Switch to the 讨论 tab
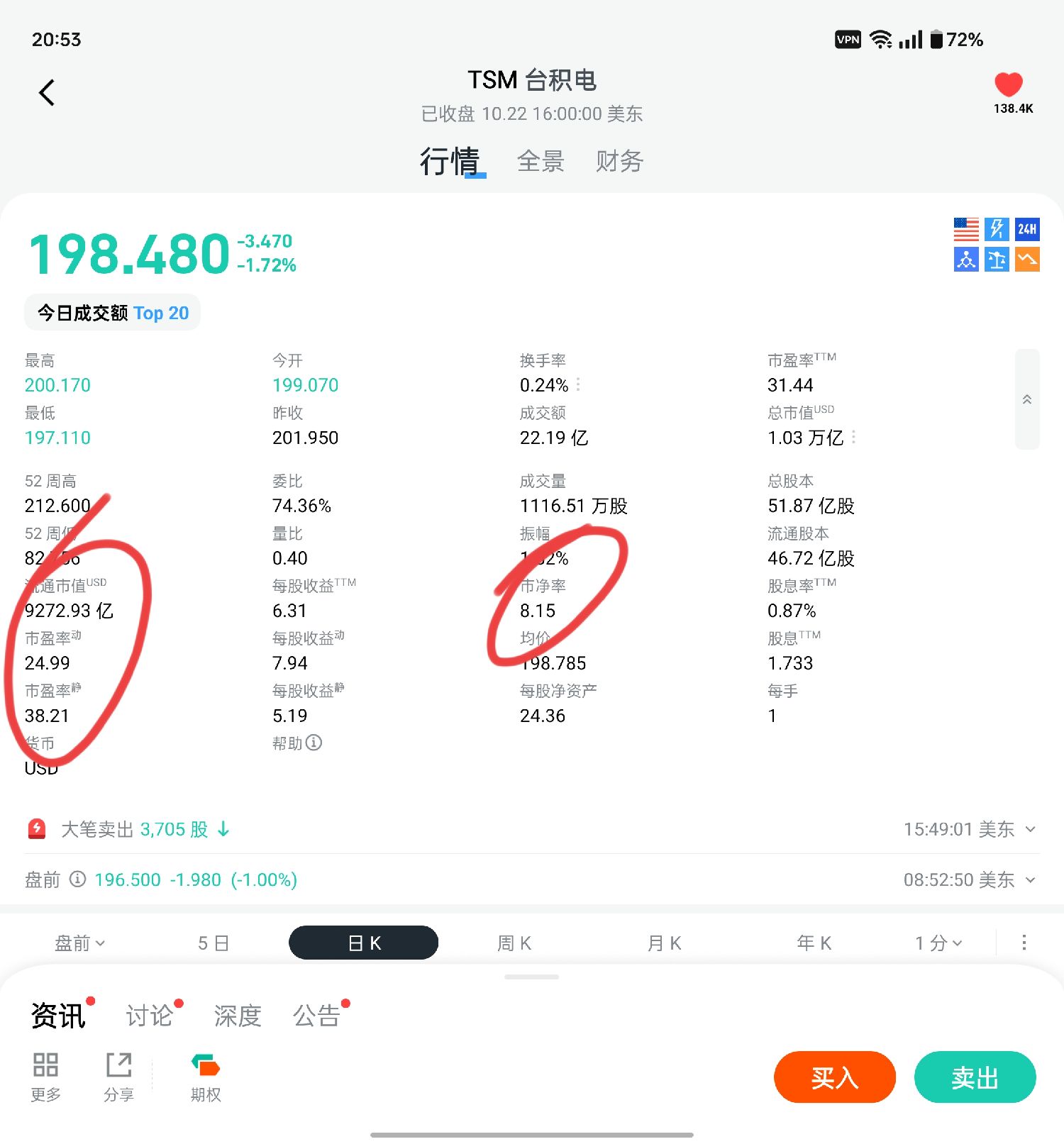The image size is (1064, 1144). point(150,1016)
